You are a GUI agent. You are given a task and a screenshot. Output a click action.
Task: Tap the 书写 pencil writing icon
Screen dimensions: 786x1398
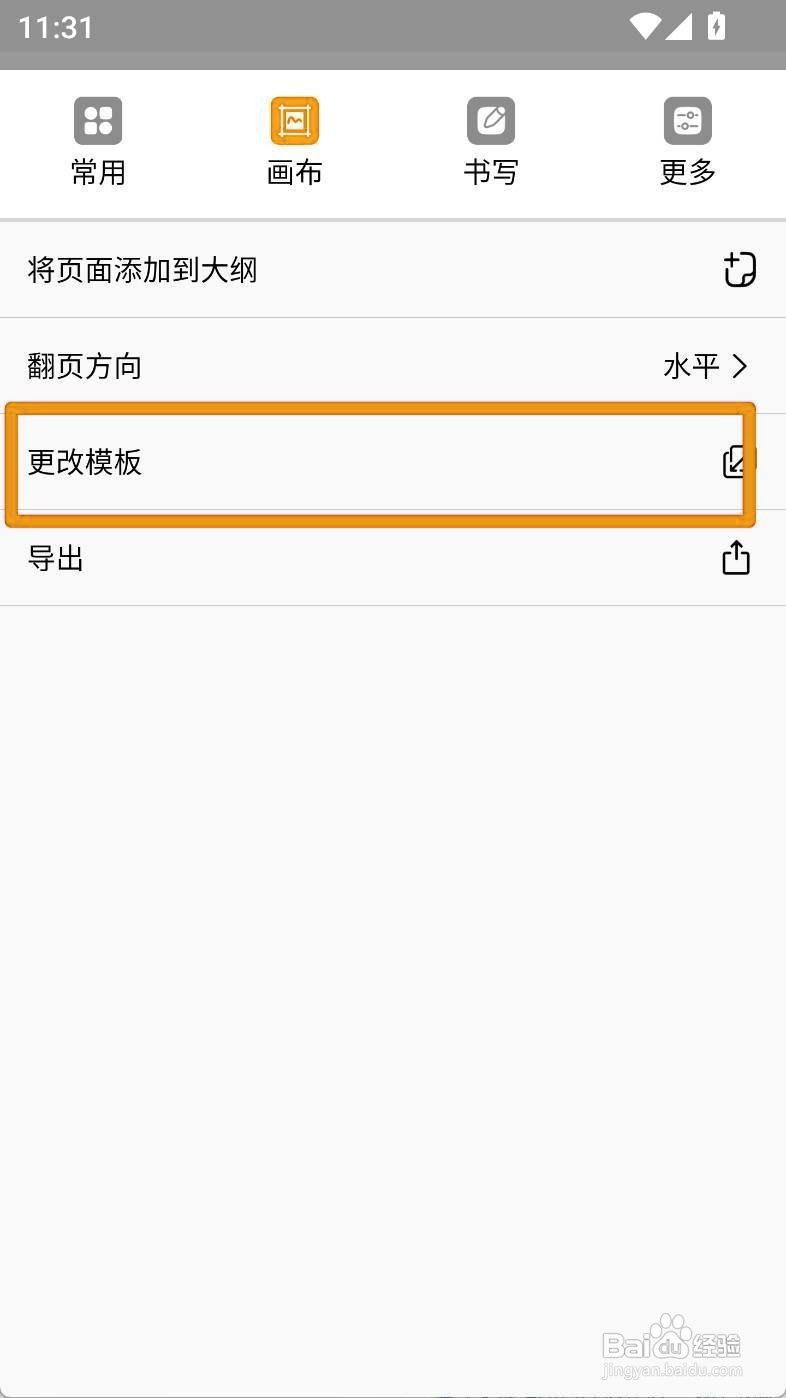pyautogui.click(x=491, y=120)
